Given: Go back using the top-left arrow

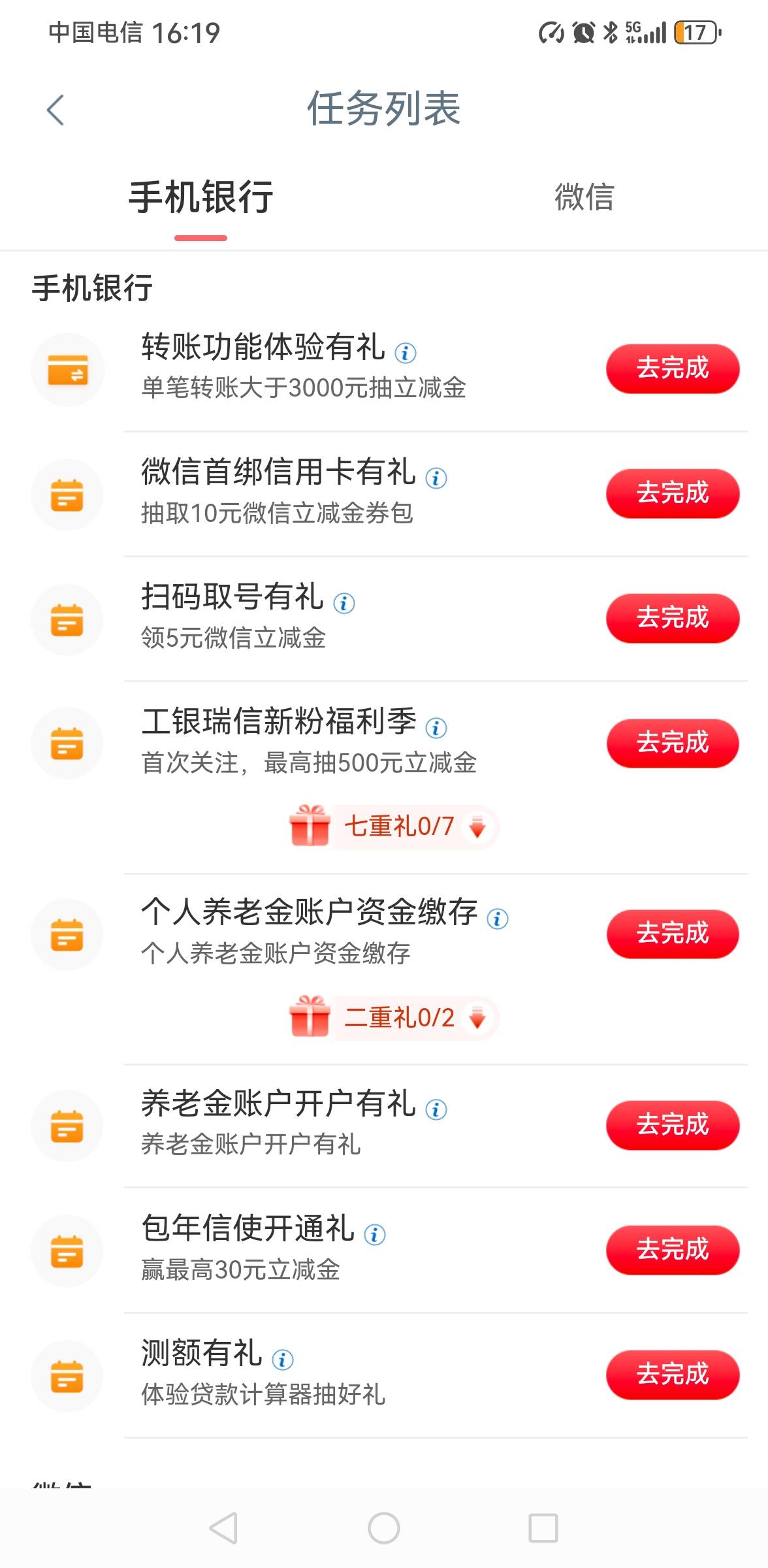Looking at the screenshot, I should click(x=56, y=110).
